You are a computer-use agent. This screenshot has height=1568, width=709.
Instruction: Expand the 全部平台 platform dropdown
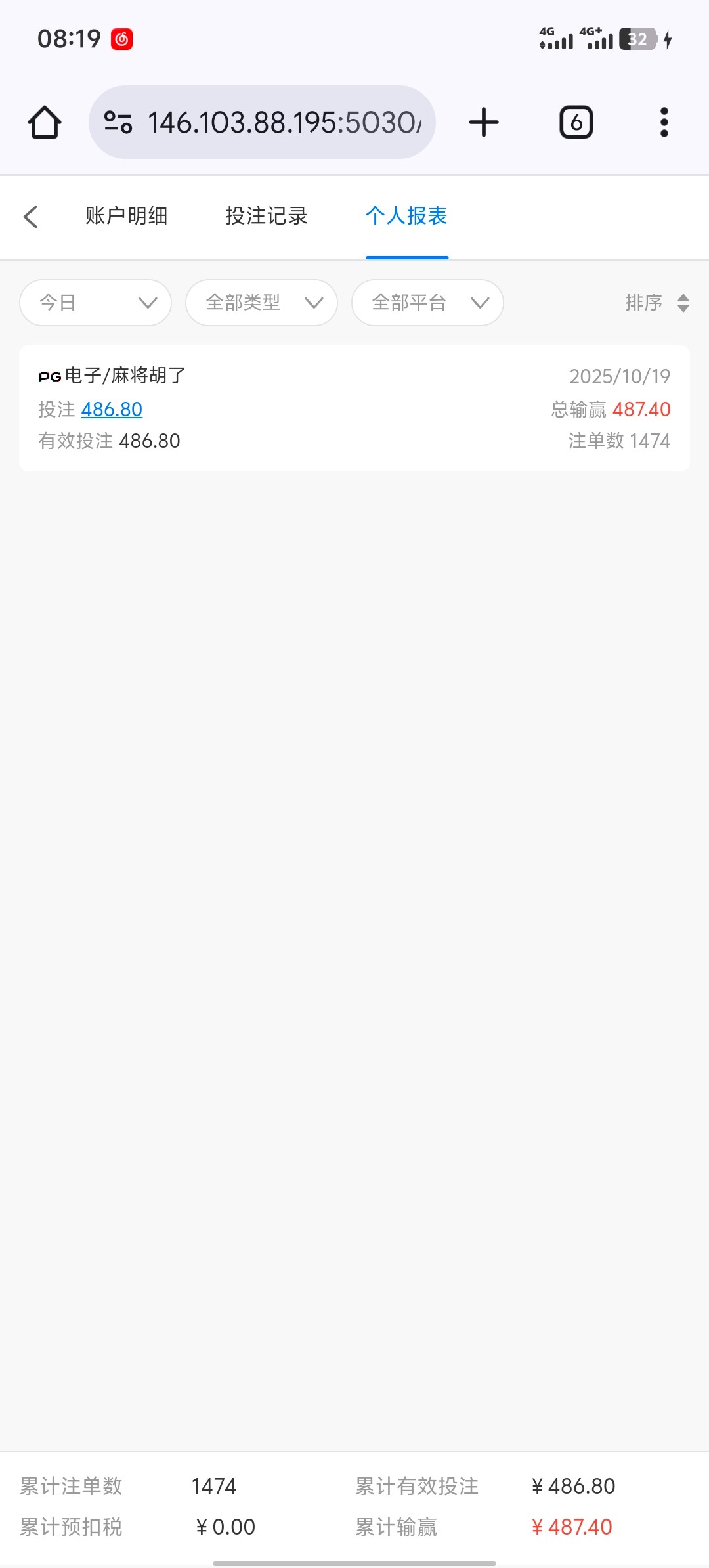(x=428, y=303)
